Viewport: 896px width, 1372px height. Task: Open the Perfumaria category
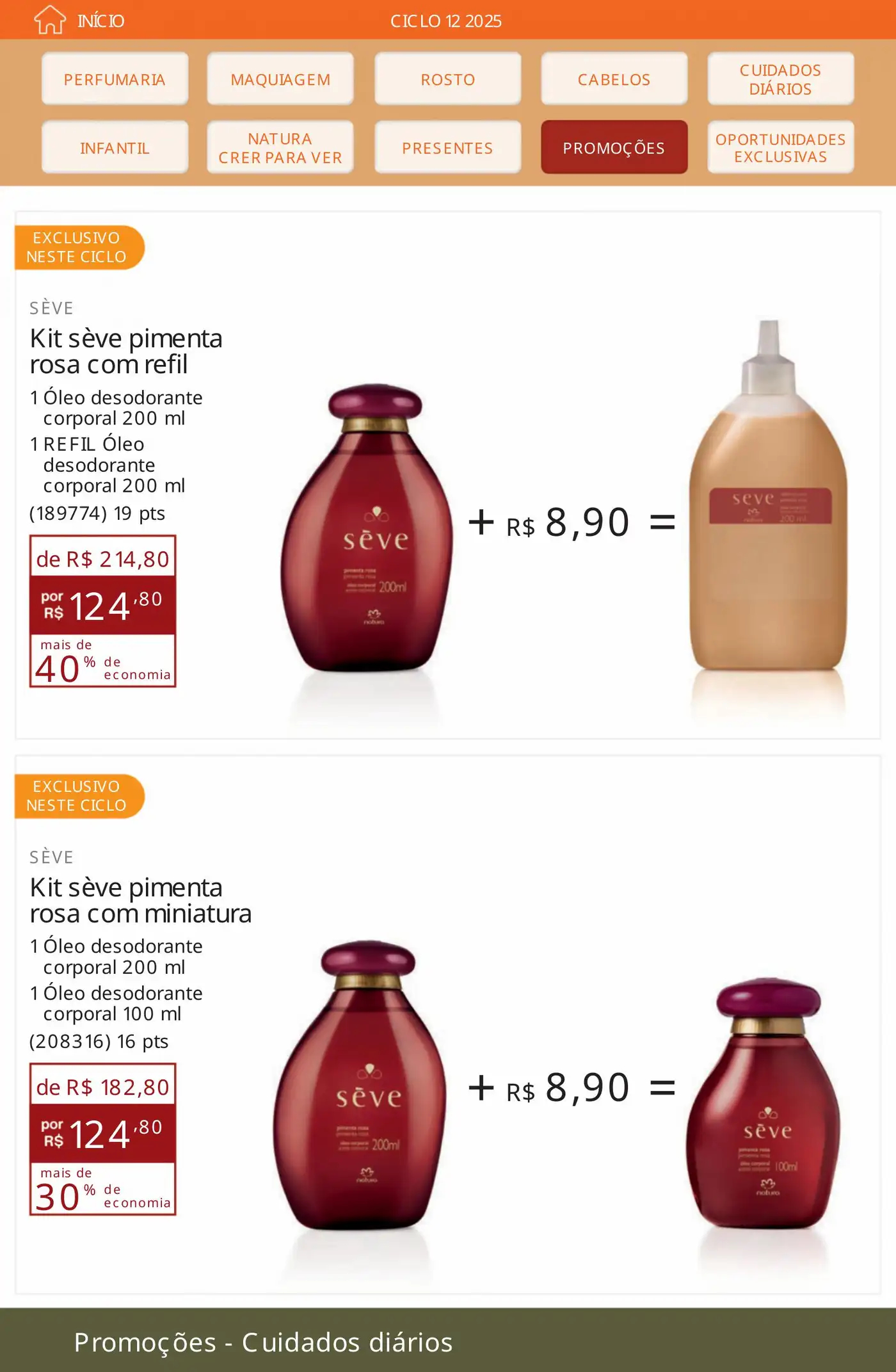(115, 79)
